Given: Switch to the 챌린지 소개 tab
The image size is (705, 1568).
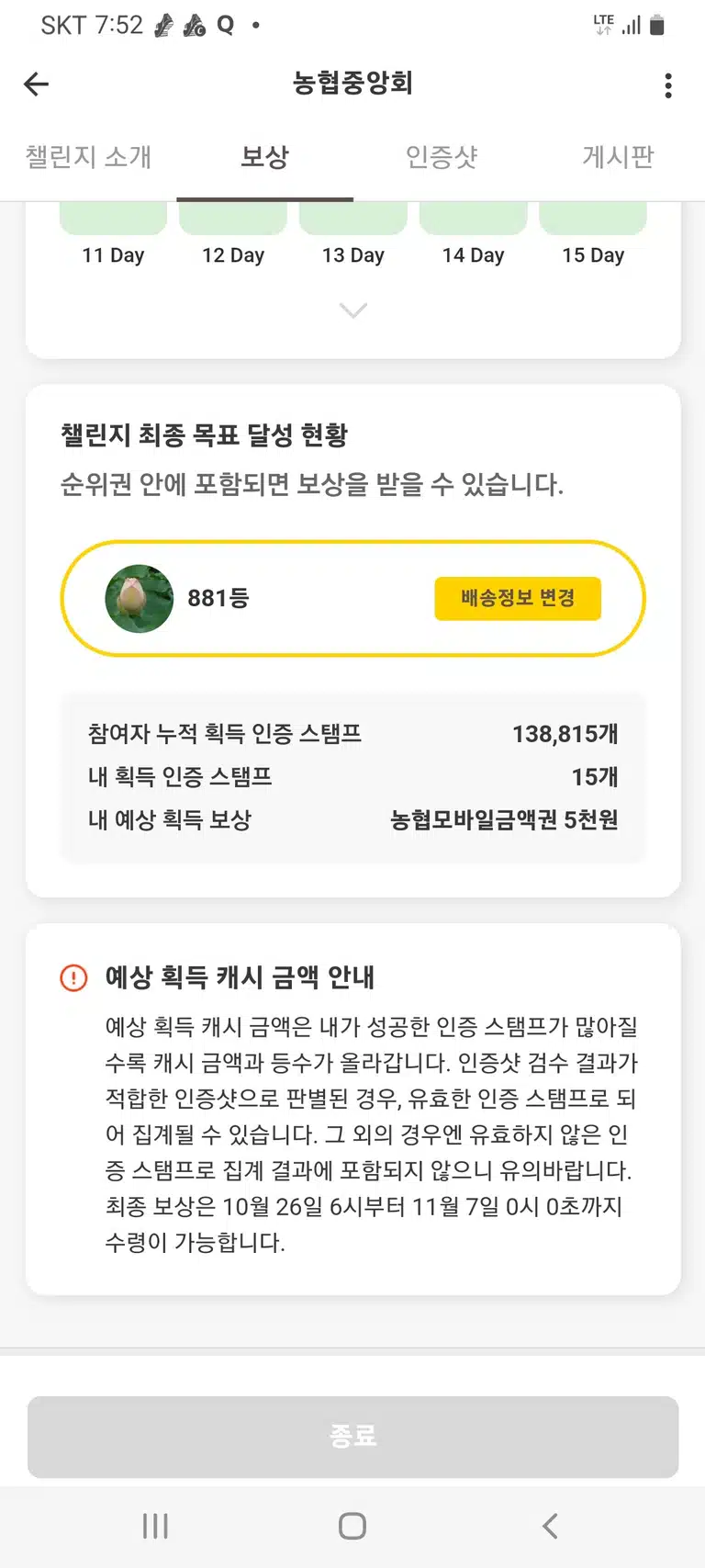Looking at the screenshot, I should coord(88,157).
